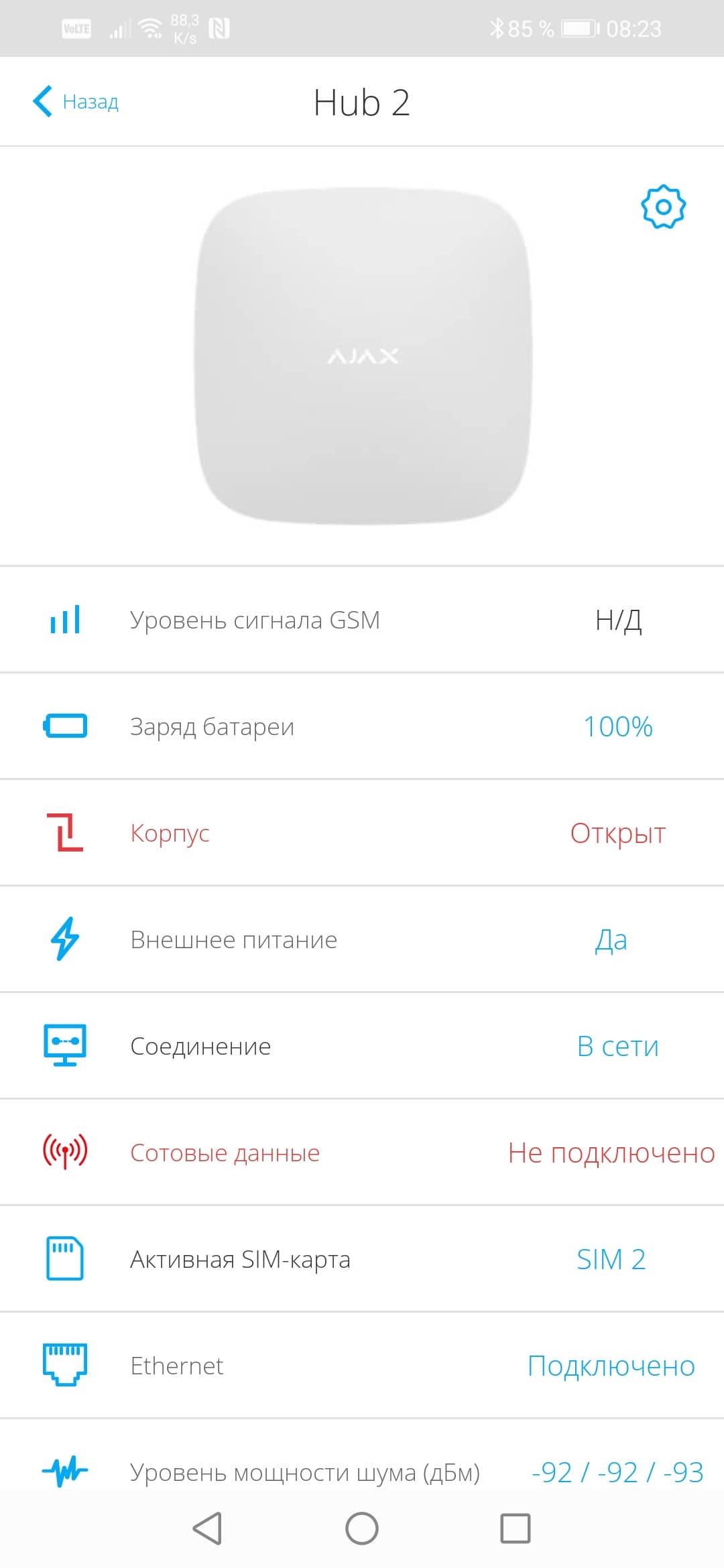Tap the Назад back button

coord(76,102)
